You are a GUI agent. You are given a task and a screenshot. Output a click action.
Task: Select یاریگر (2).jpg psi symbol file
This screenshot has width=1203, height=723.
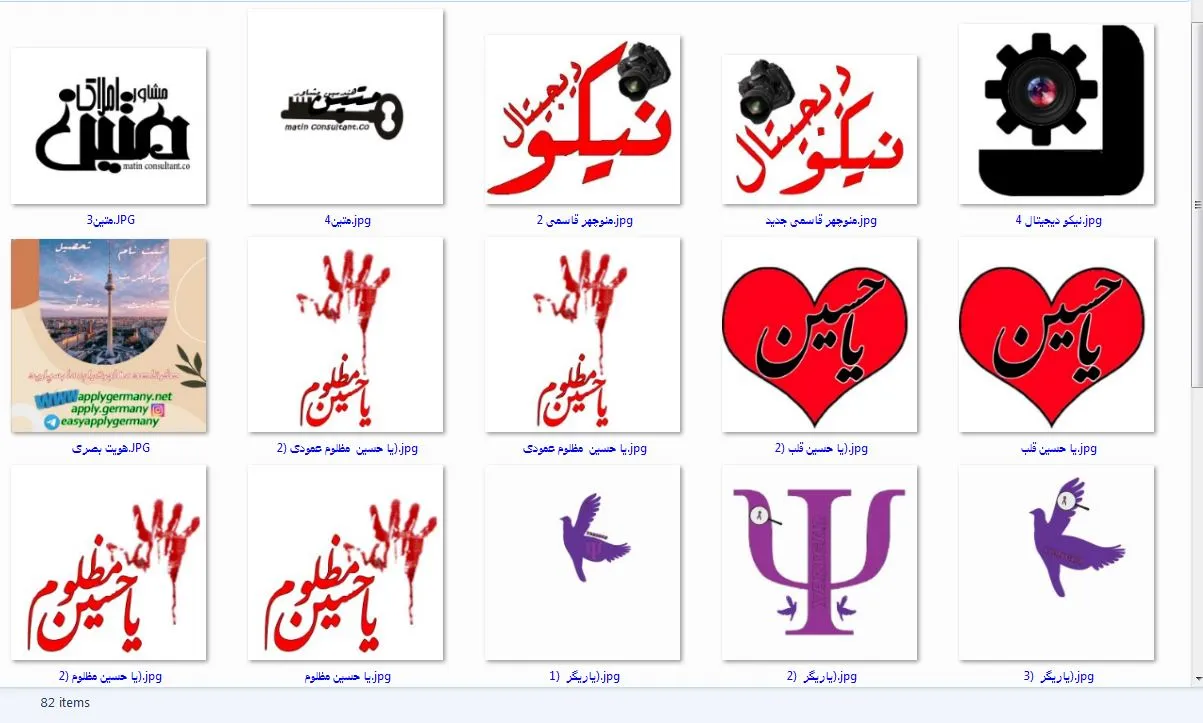[819, 563]
